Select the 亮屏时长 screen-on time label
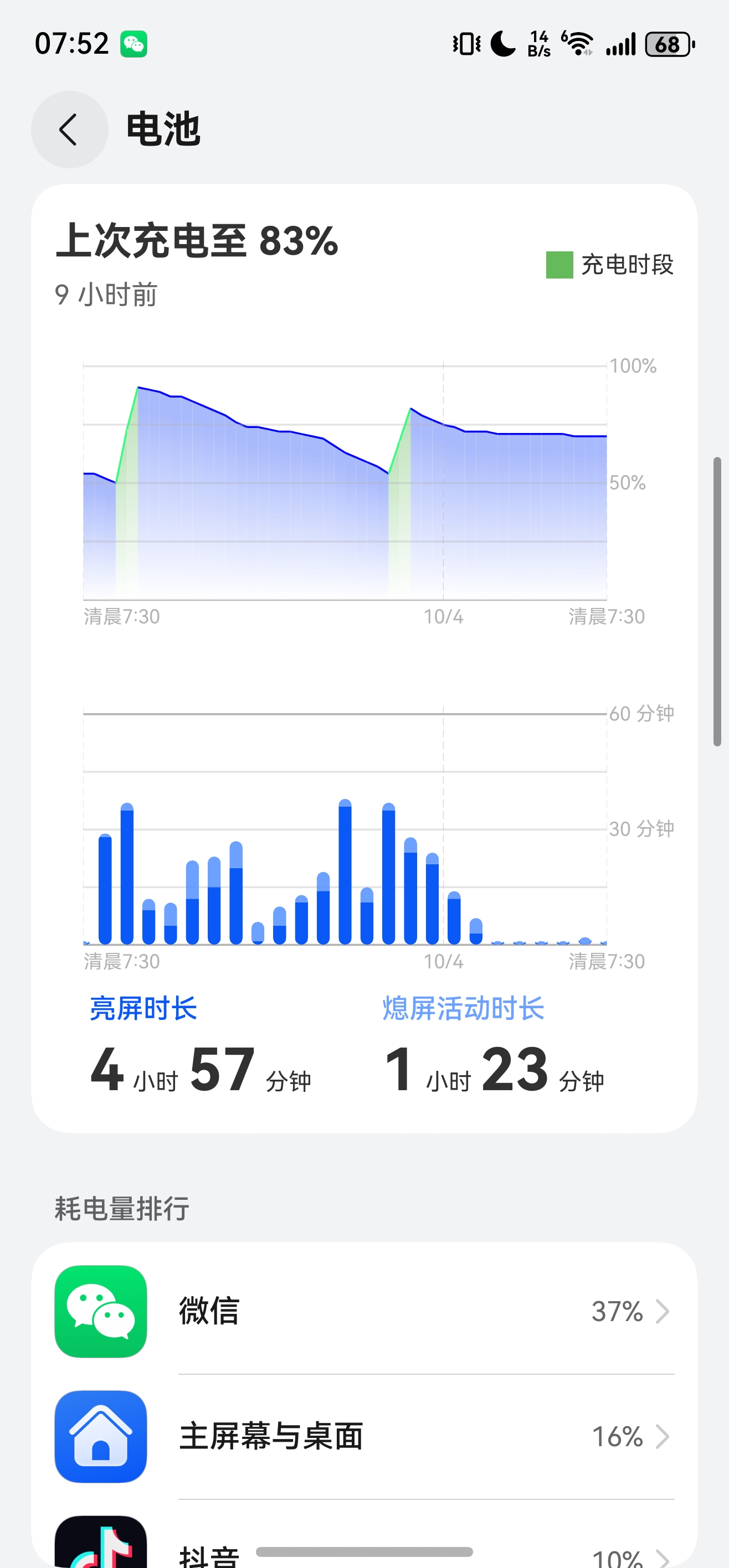The image size is (729, 1568). [143, 1009]
